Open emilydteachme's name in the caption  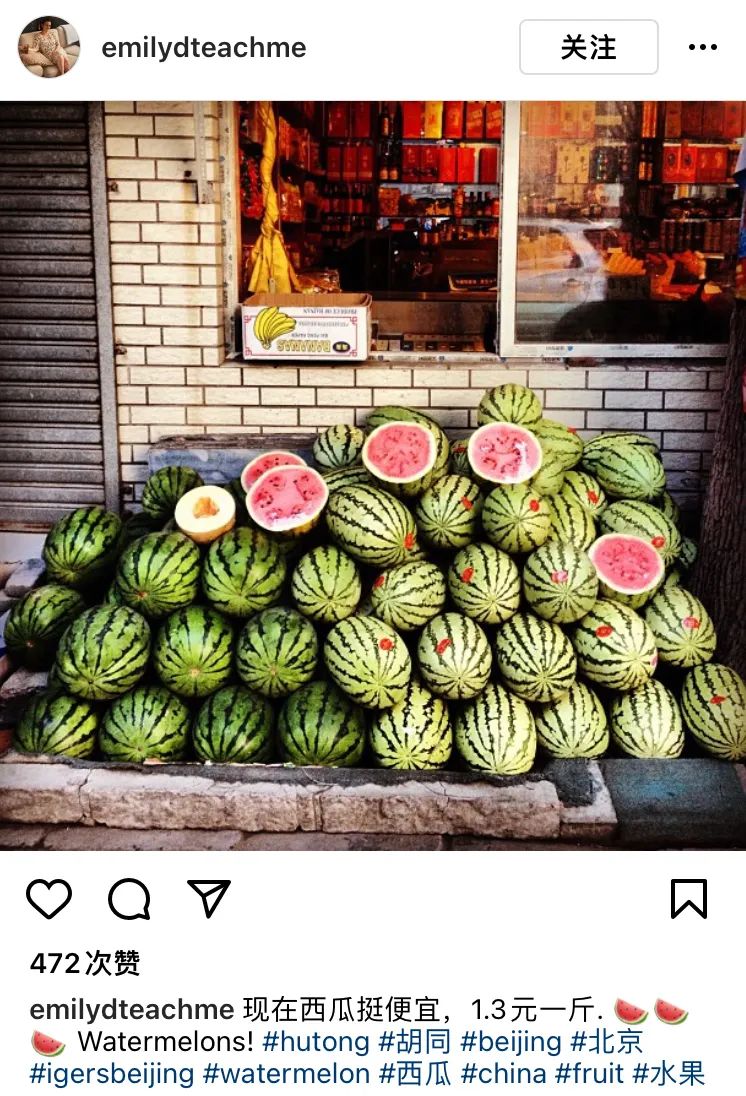132,1010
